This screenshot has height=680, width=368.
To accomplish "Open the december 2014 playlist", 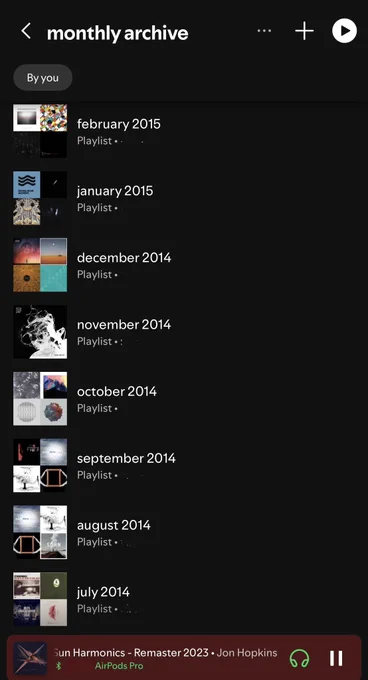I will (184, 265).
